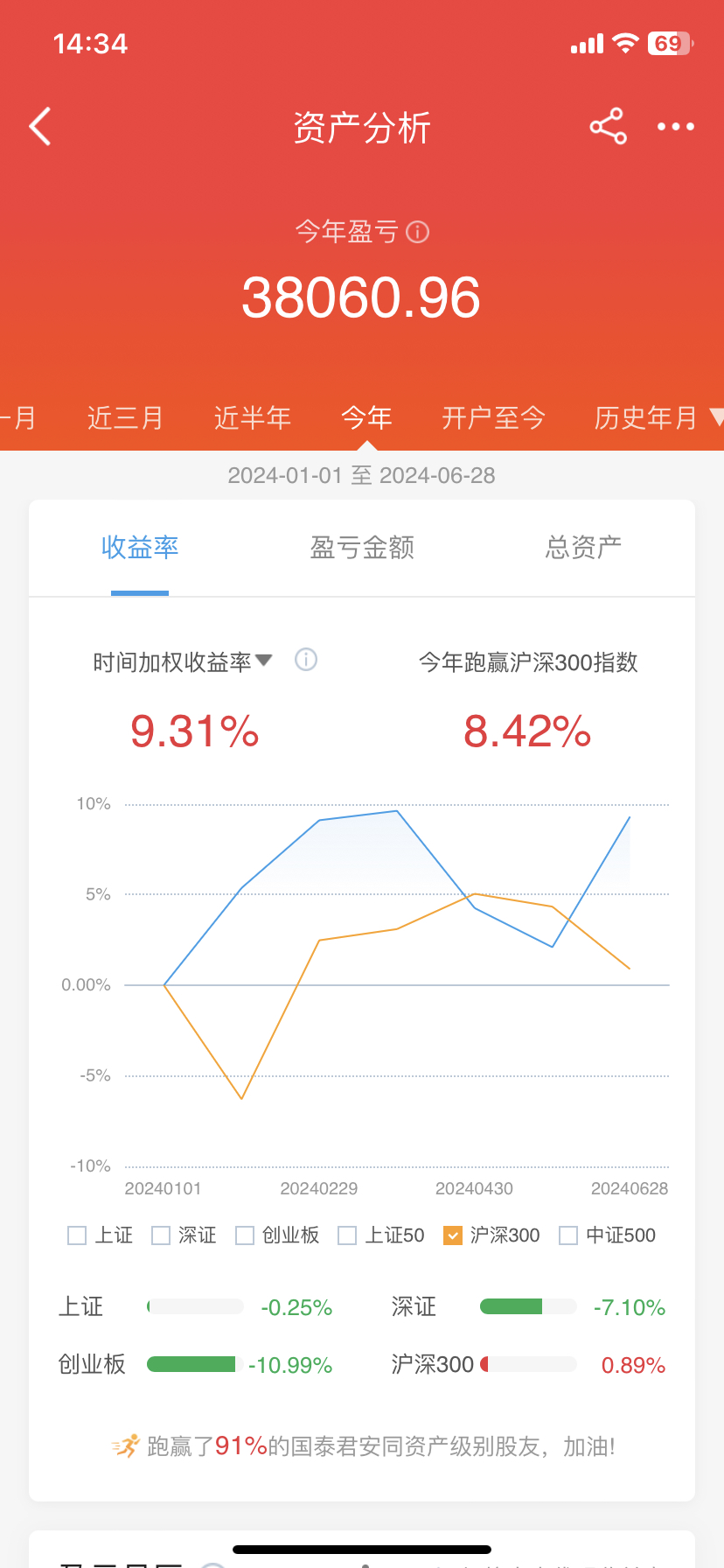Switch to the 总资产 tab
This screenshot has height=1568, width=724.
[583, 548]
